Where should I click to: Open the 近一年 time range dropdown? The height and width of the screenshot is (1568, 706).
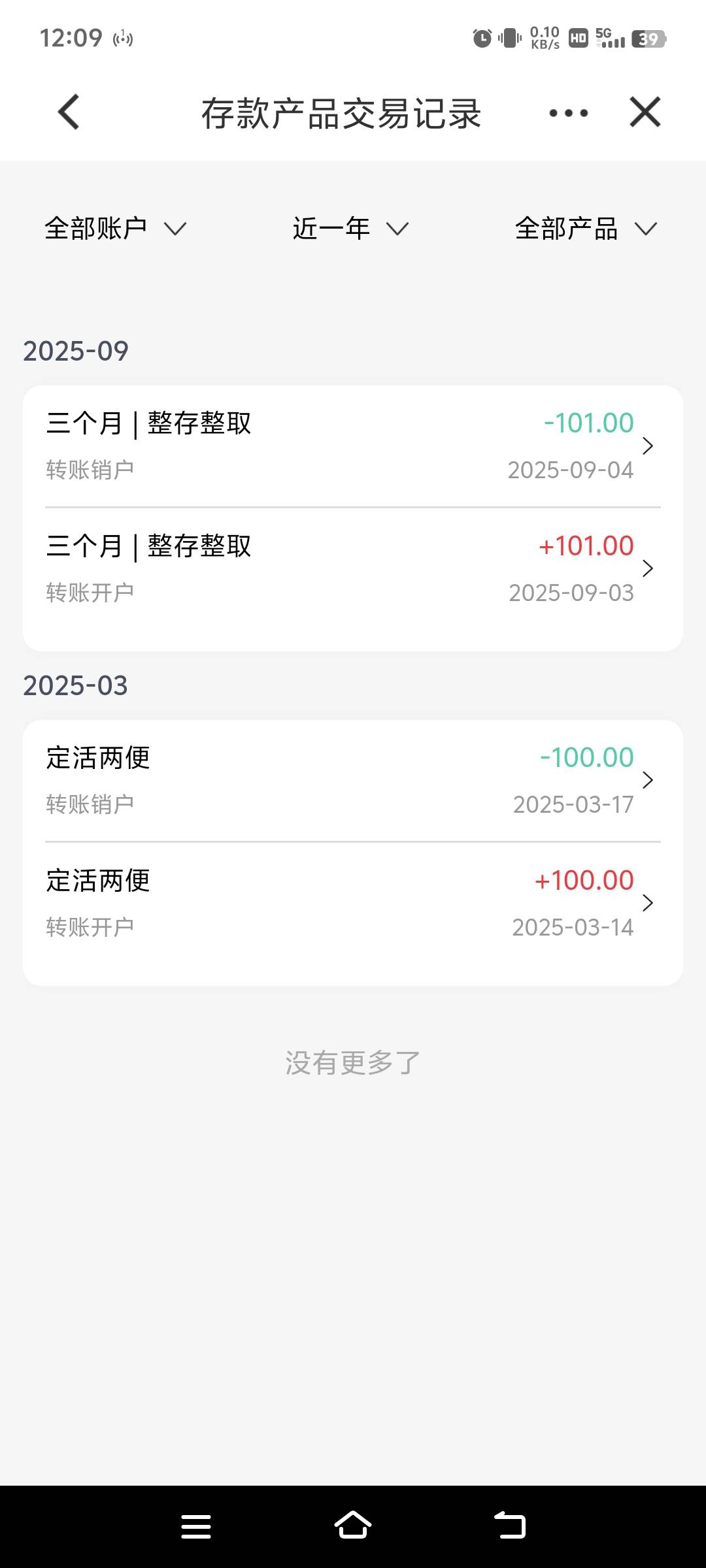point(351,229)
